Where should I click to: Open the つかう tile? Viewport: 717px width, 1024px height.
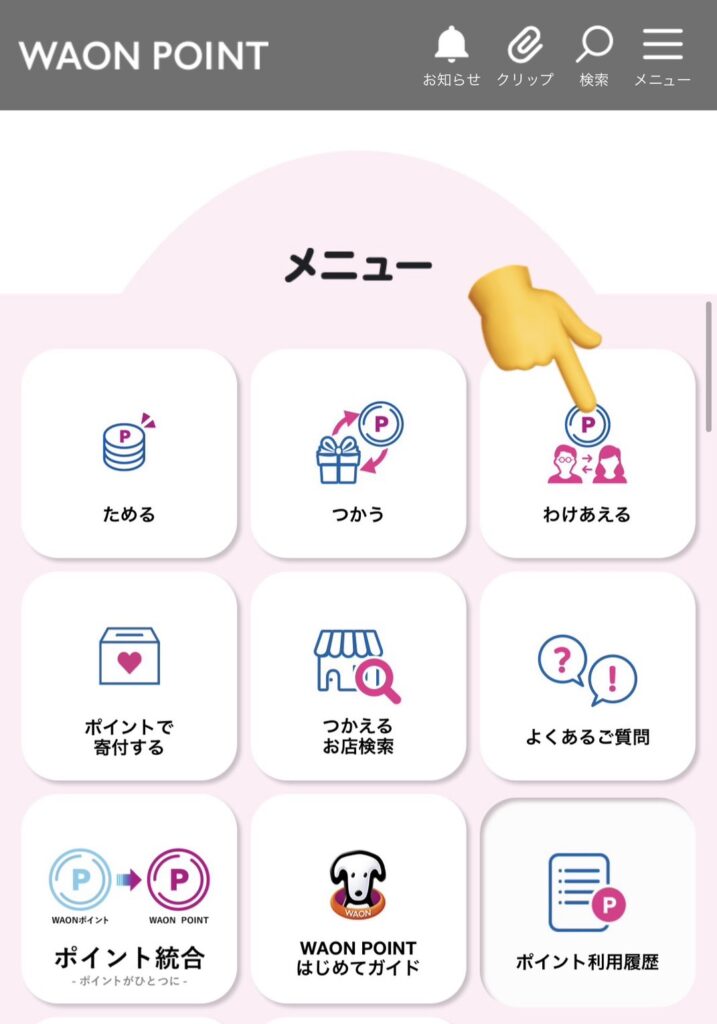click(358, 453)
